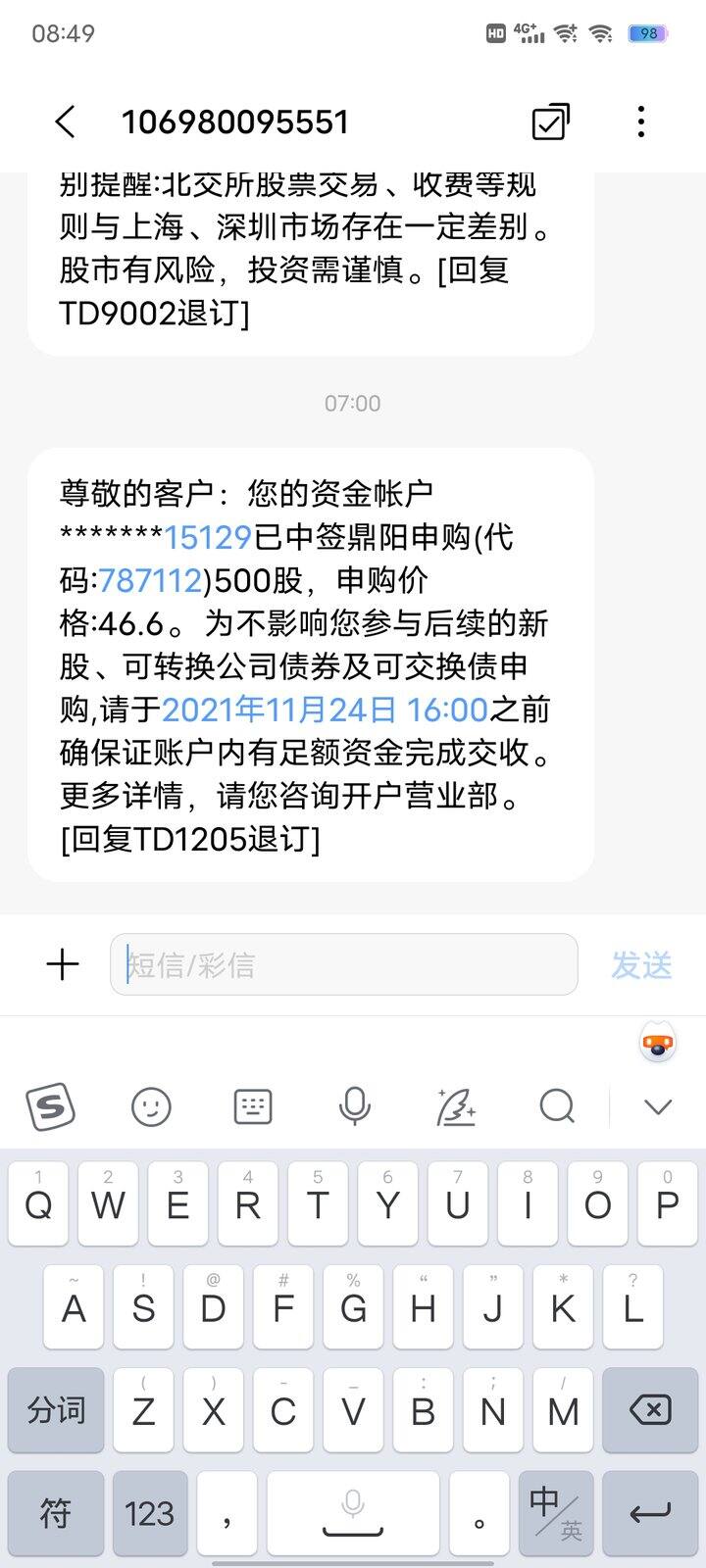Open the plus attachment button
The image size is (706, 1568).
tap(63, 964)
